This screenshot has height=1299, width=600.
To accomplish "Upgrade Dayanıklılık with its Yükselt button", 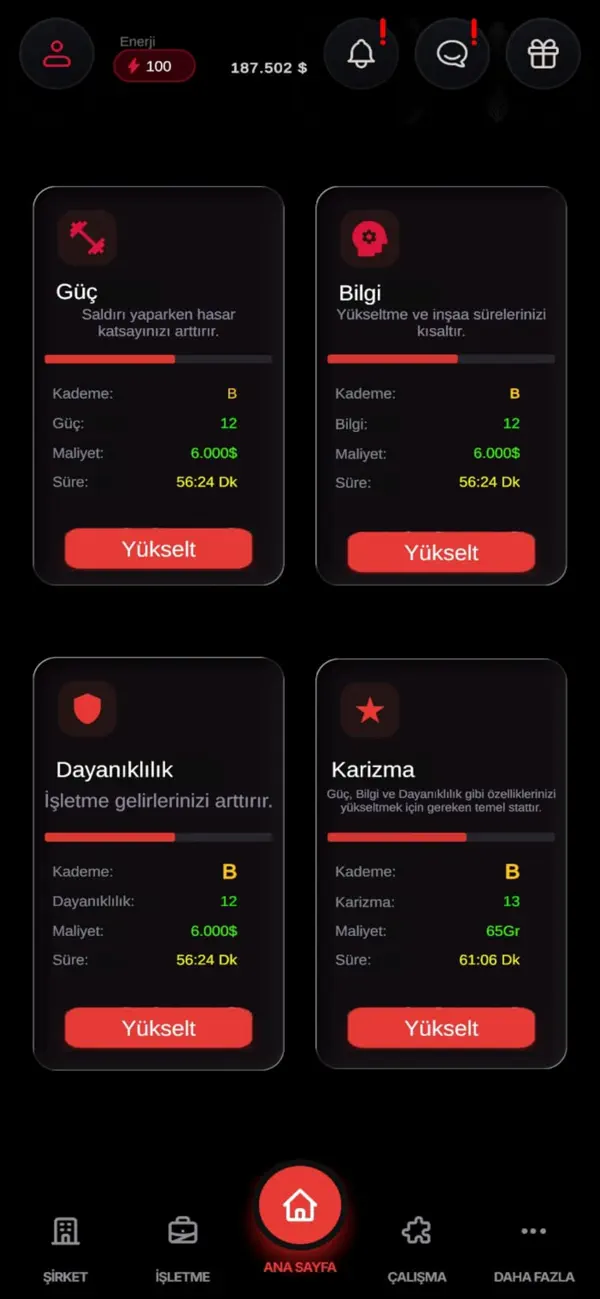I will point(158,1028).
